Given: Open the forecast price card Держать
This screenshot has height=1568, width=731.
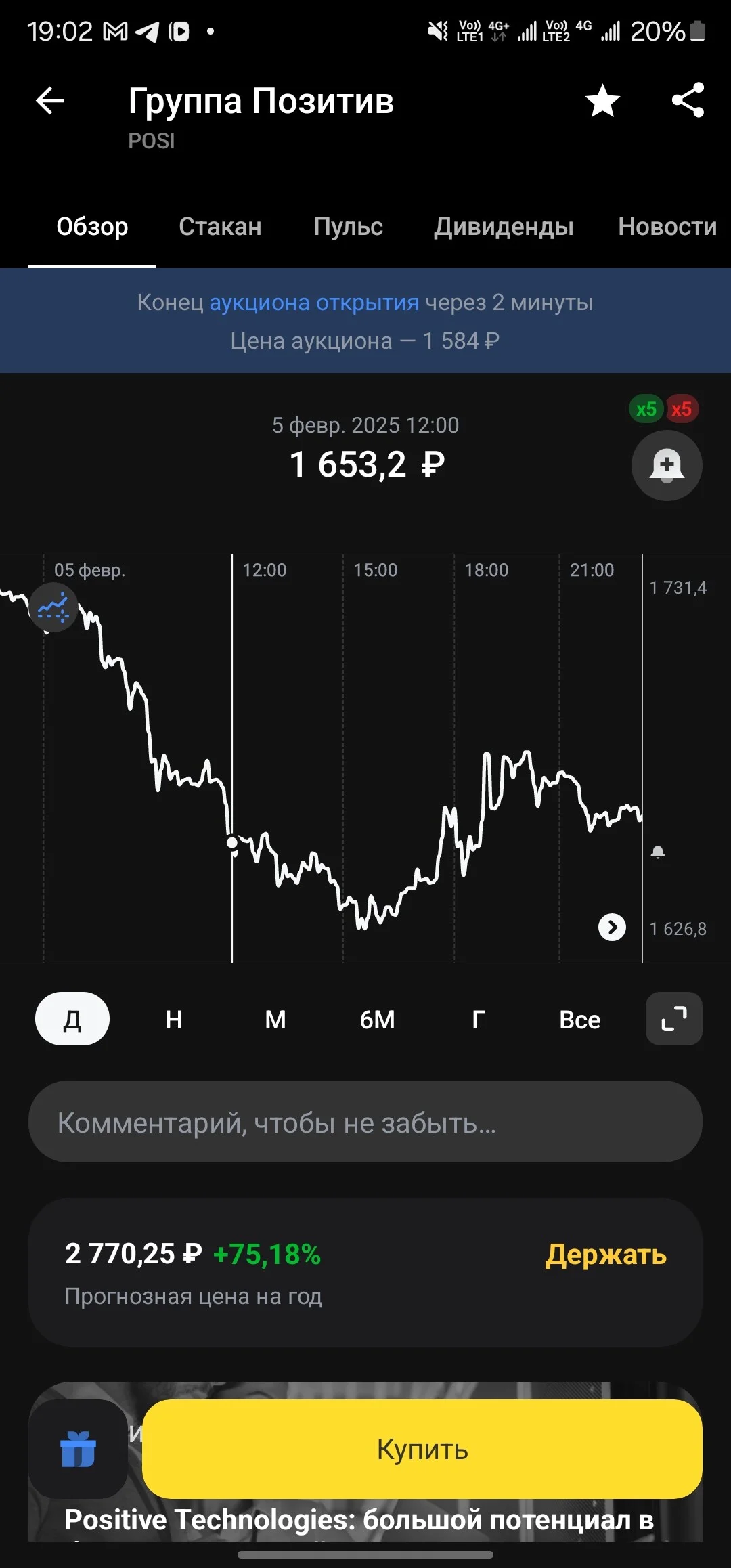Looking at the screenshot, I should click(365, 1272).
